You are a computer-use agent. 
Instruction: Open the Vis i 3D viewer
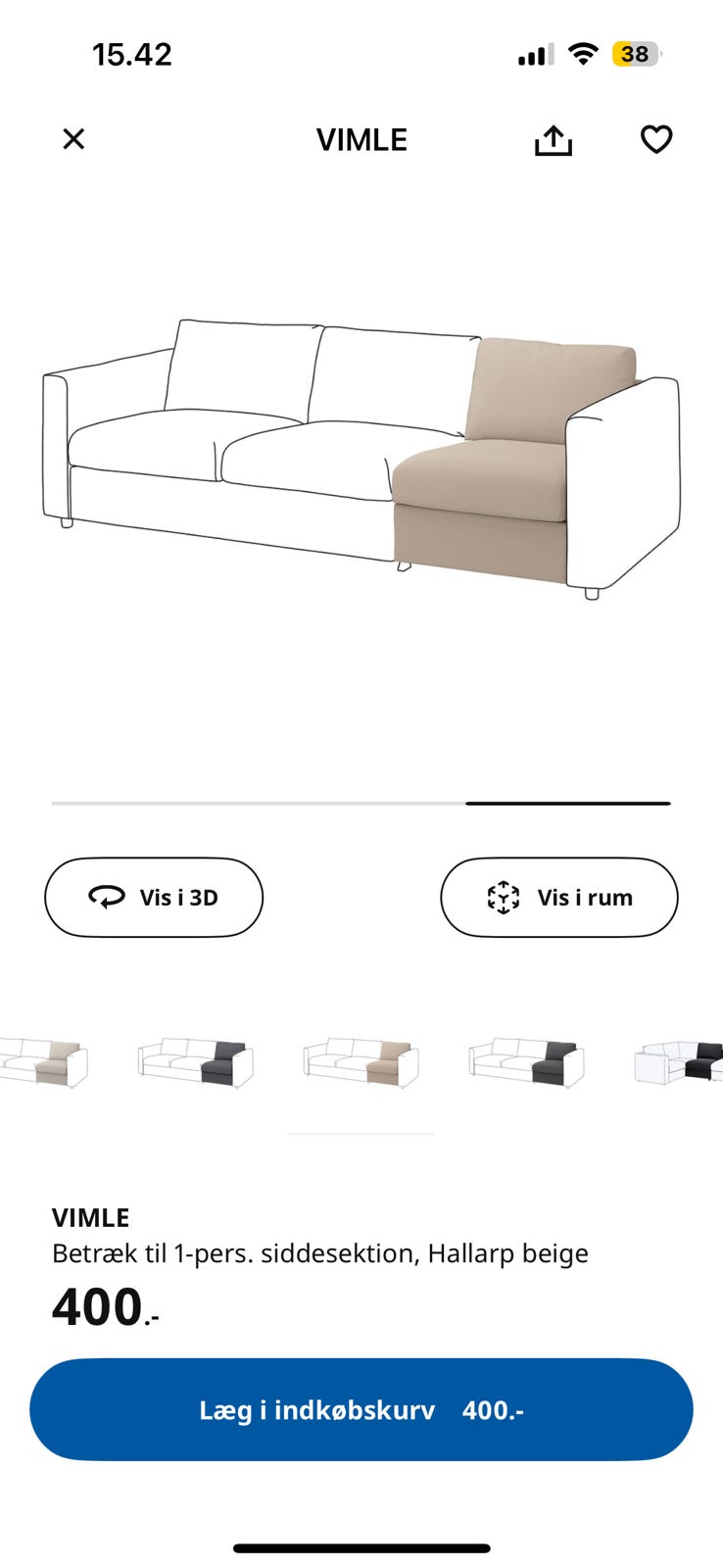click(x=154, y=897)
